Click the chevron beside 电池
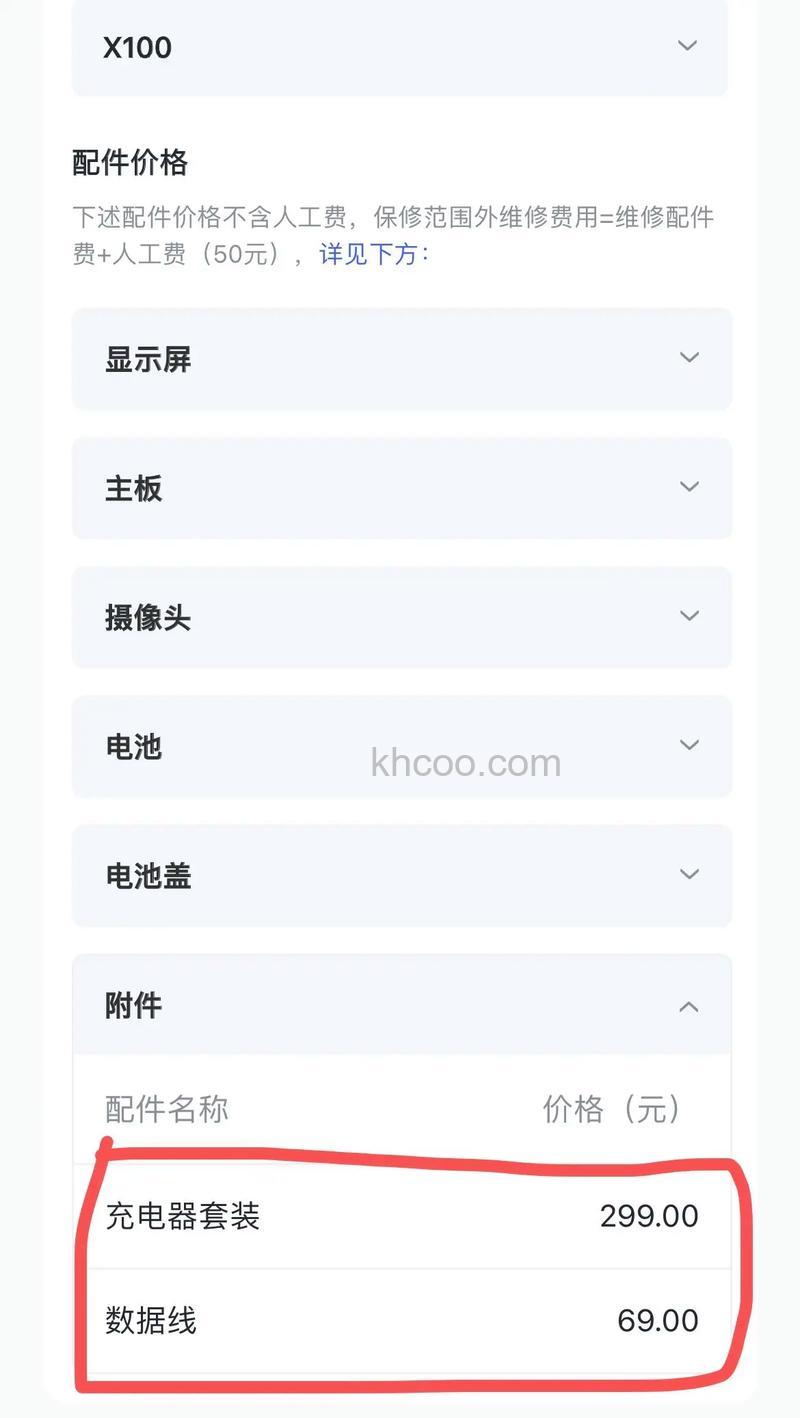The image size is (800, 1418). (689, 745)
